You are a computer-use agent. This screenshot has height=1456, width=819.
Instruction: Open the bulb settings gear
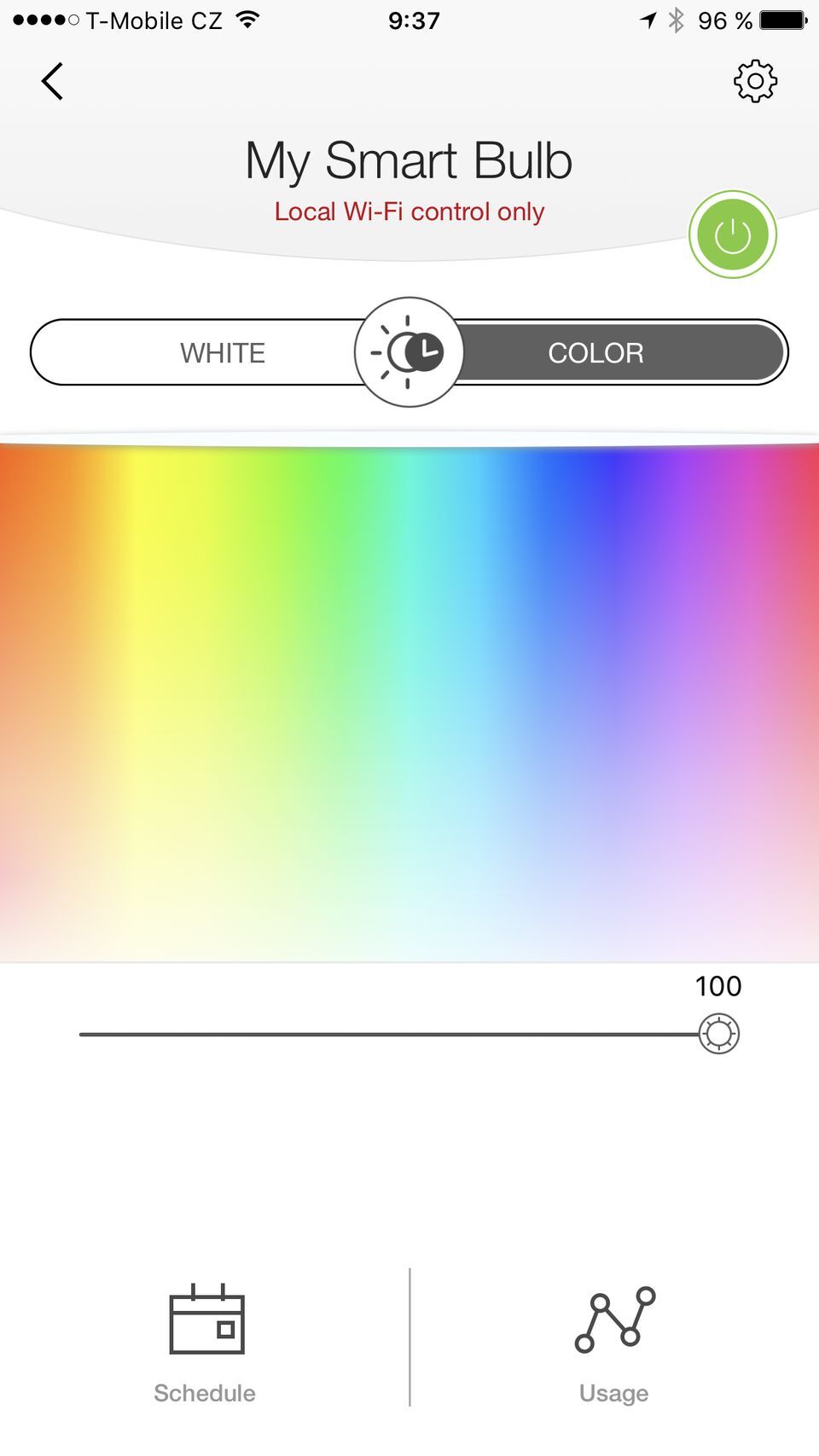point(755,82)
